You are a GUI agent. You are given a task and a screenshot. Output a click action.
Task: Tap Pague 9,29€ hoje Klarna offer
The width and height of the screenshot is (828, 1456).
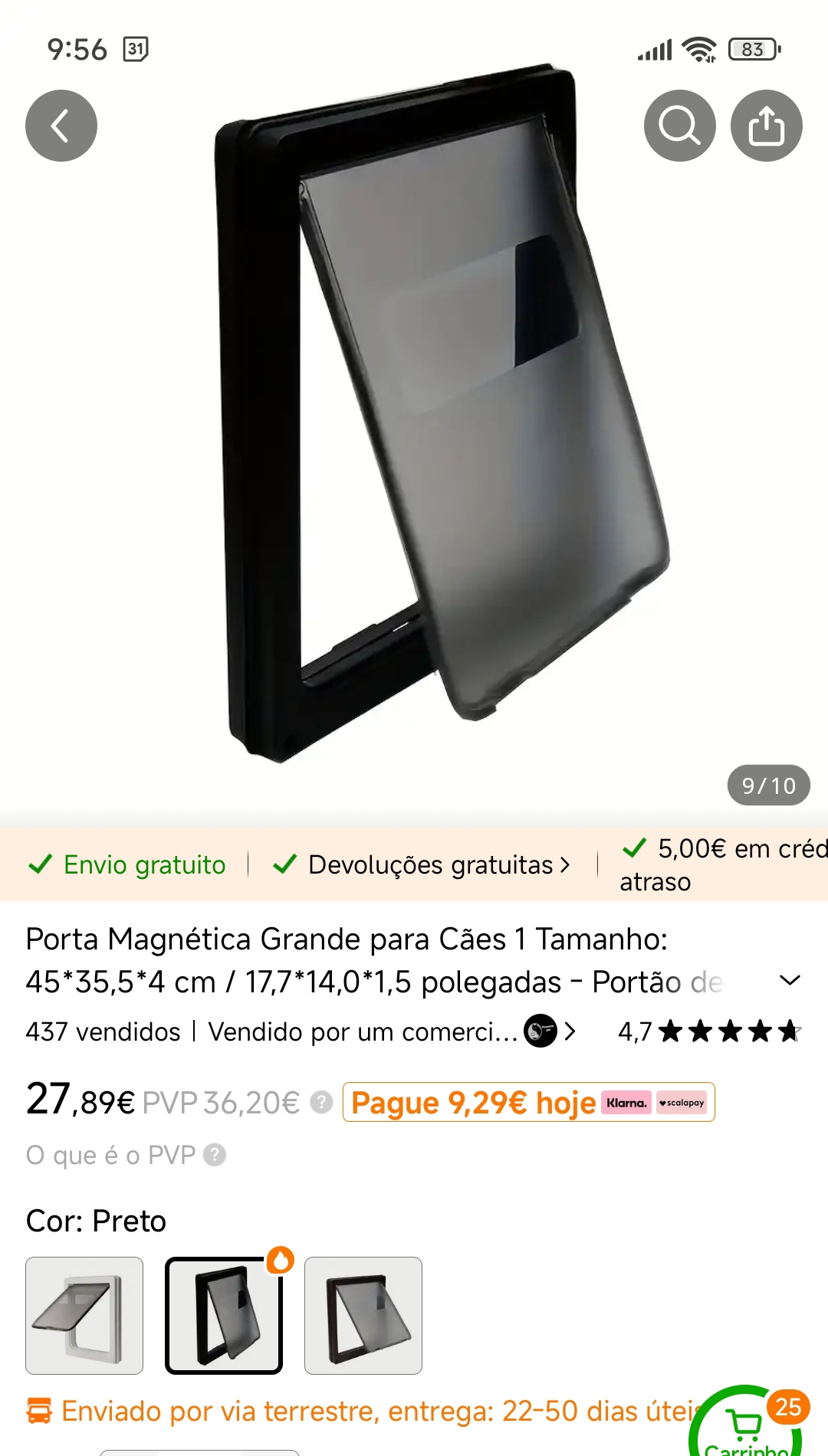pyautogui.click(x=528, y=1102)
